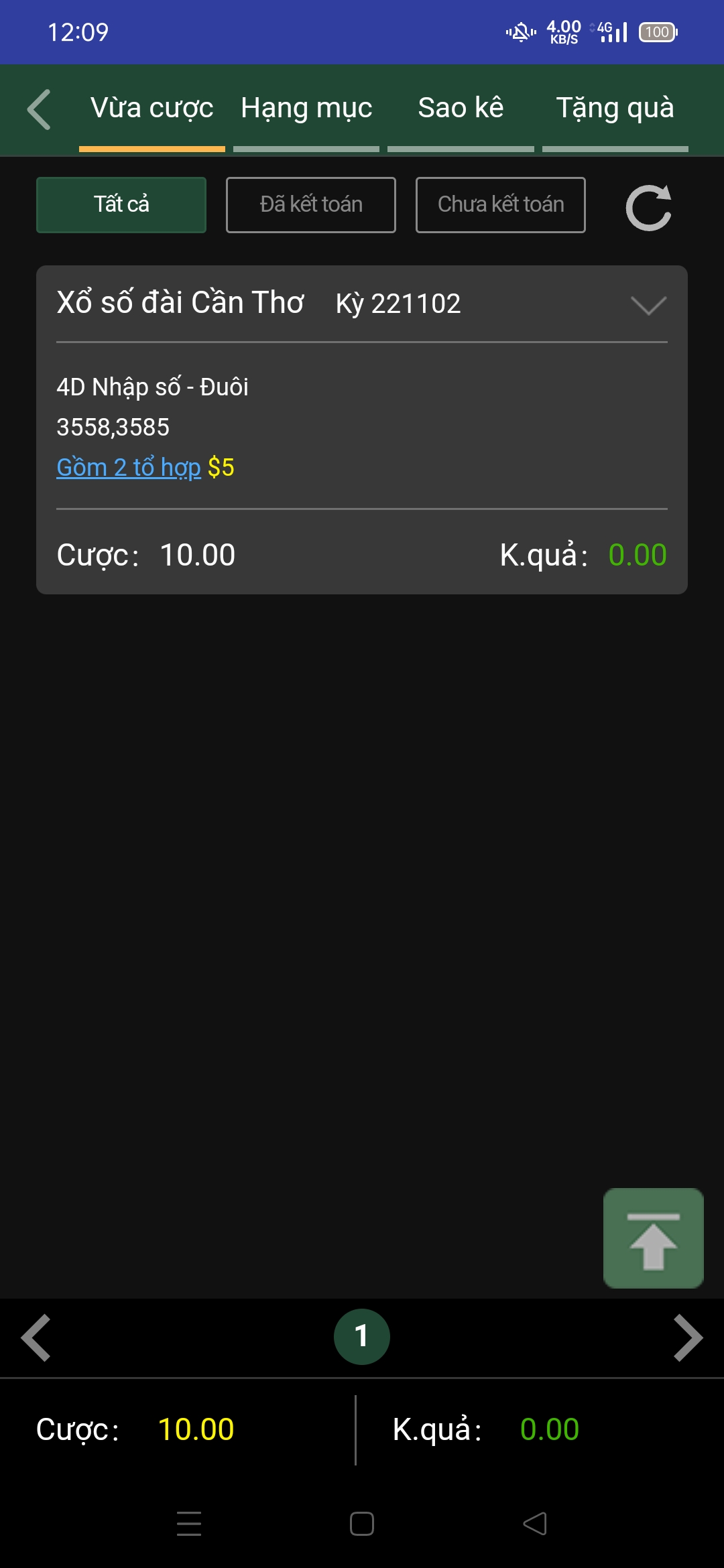Screen dimensions: 724x1568
Task: Open the Sao kê tab
Action: click(x=461, y=109)
